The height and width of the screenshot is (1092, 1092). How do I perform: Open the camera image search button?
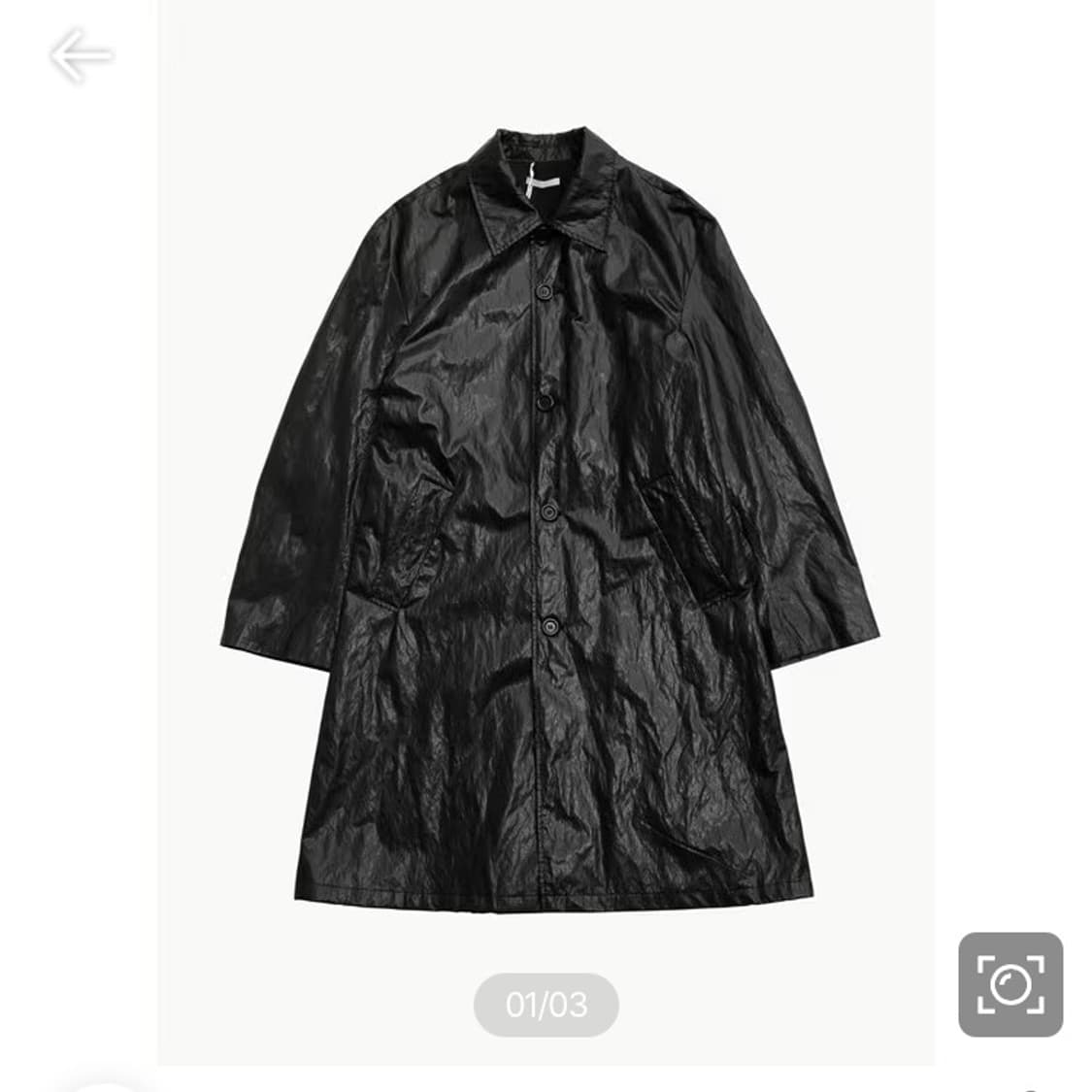pyautogui.click(x=1010, y=984)
